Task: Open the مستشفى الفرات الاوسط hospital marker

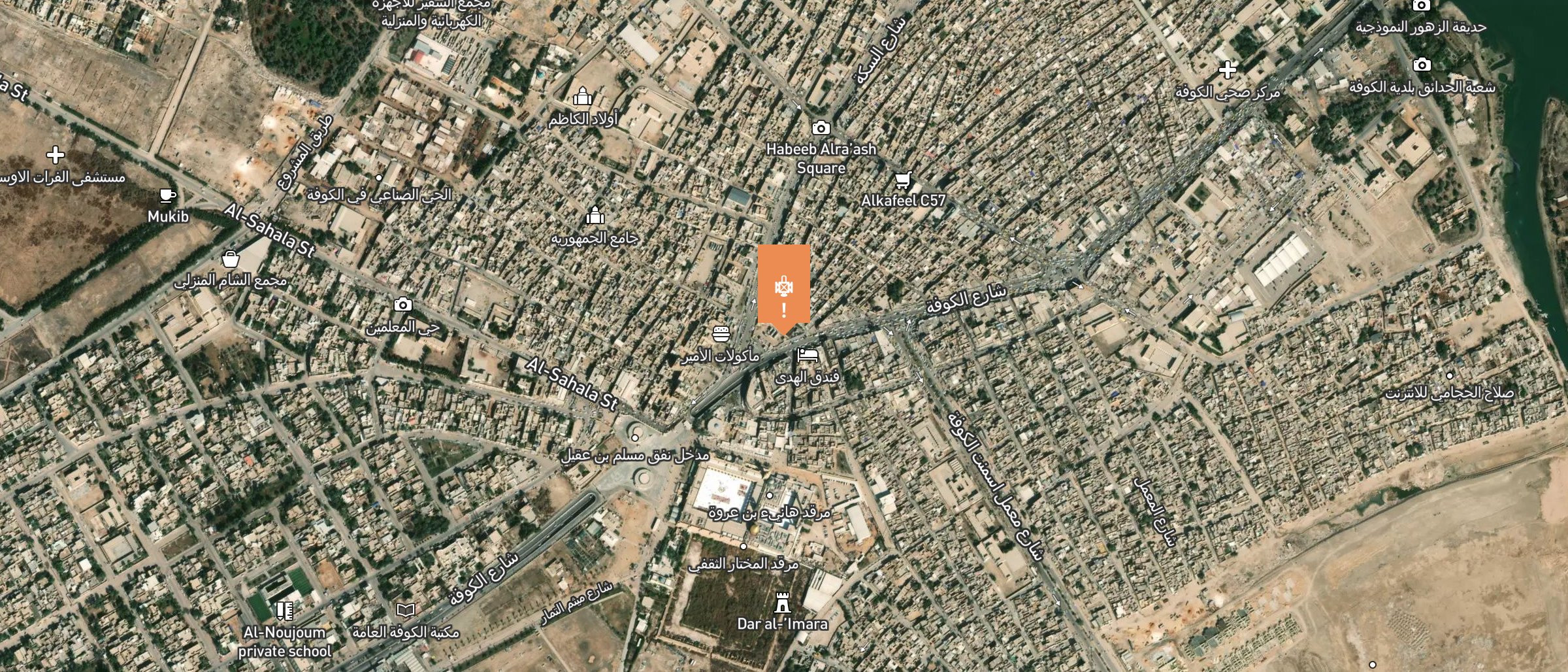Action: click(56, 156)
